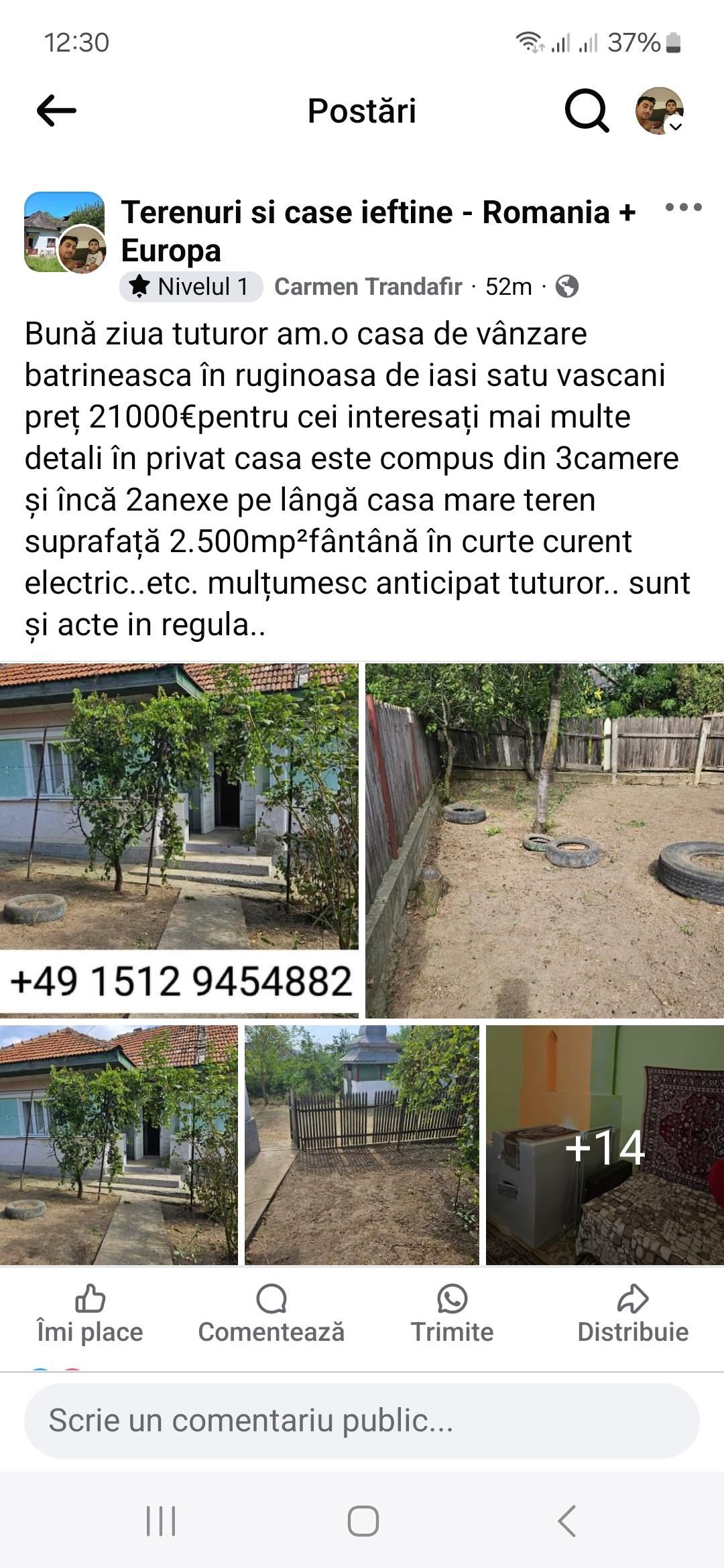Open the yard photo with the tires

click(544, 840)
